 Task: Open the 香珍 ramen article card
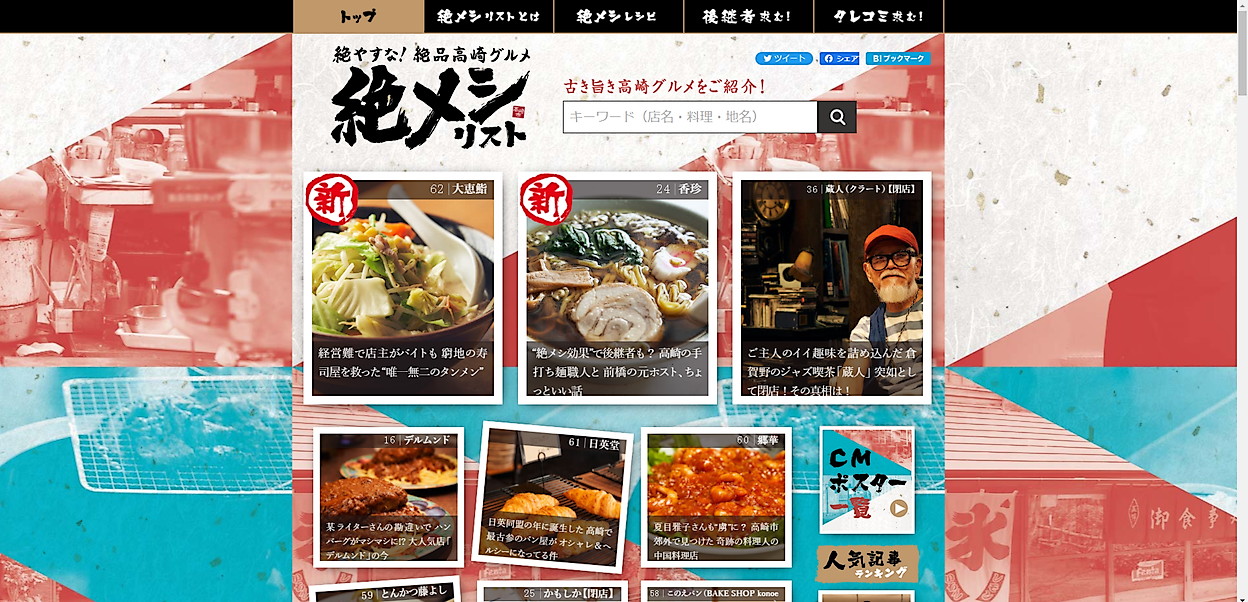coord(617,288)
